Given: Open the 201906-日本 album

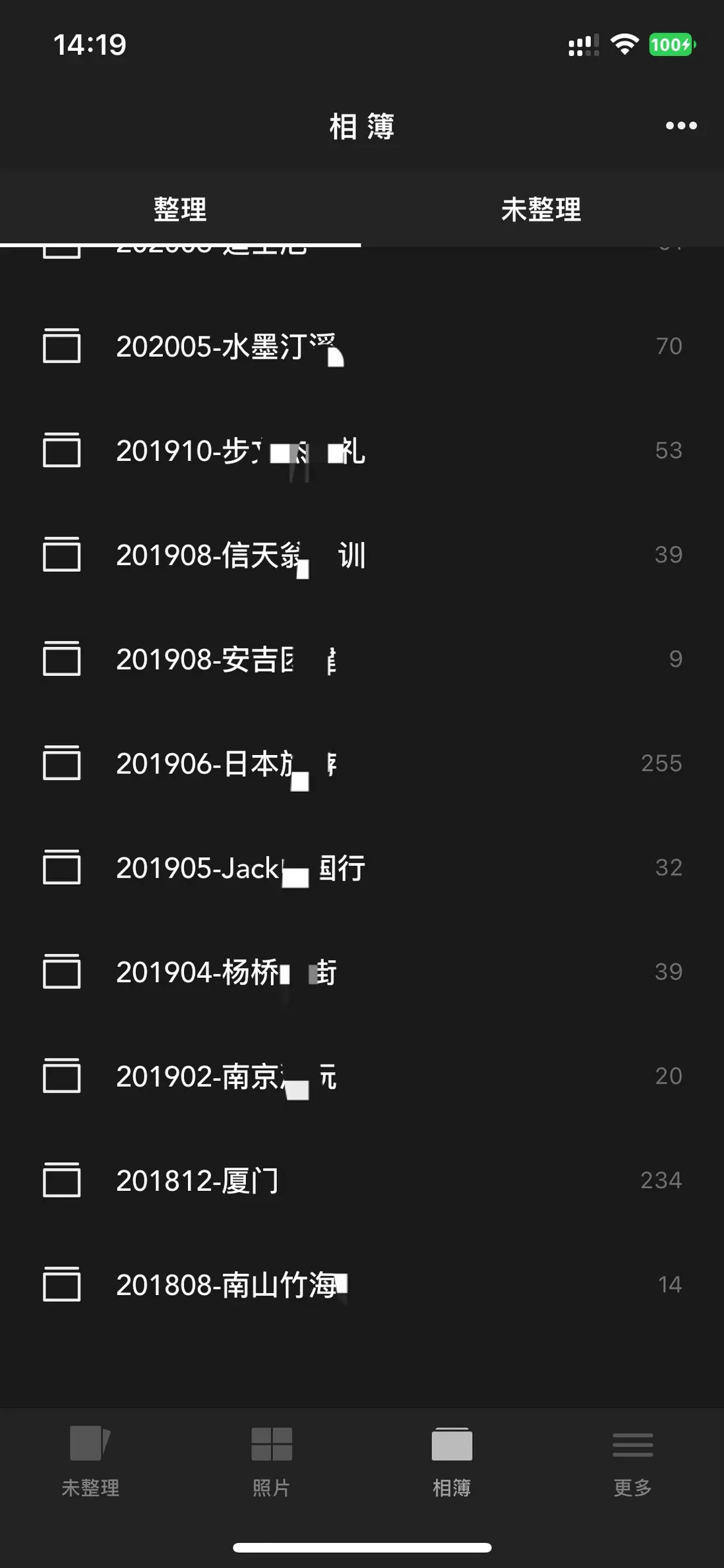Looking at the screenshot, I should pyautogui.click(x=226, y=764).
